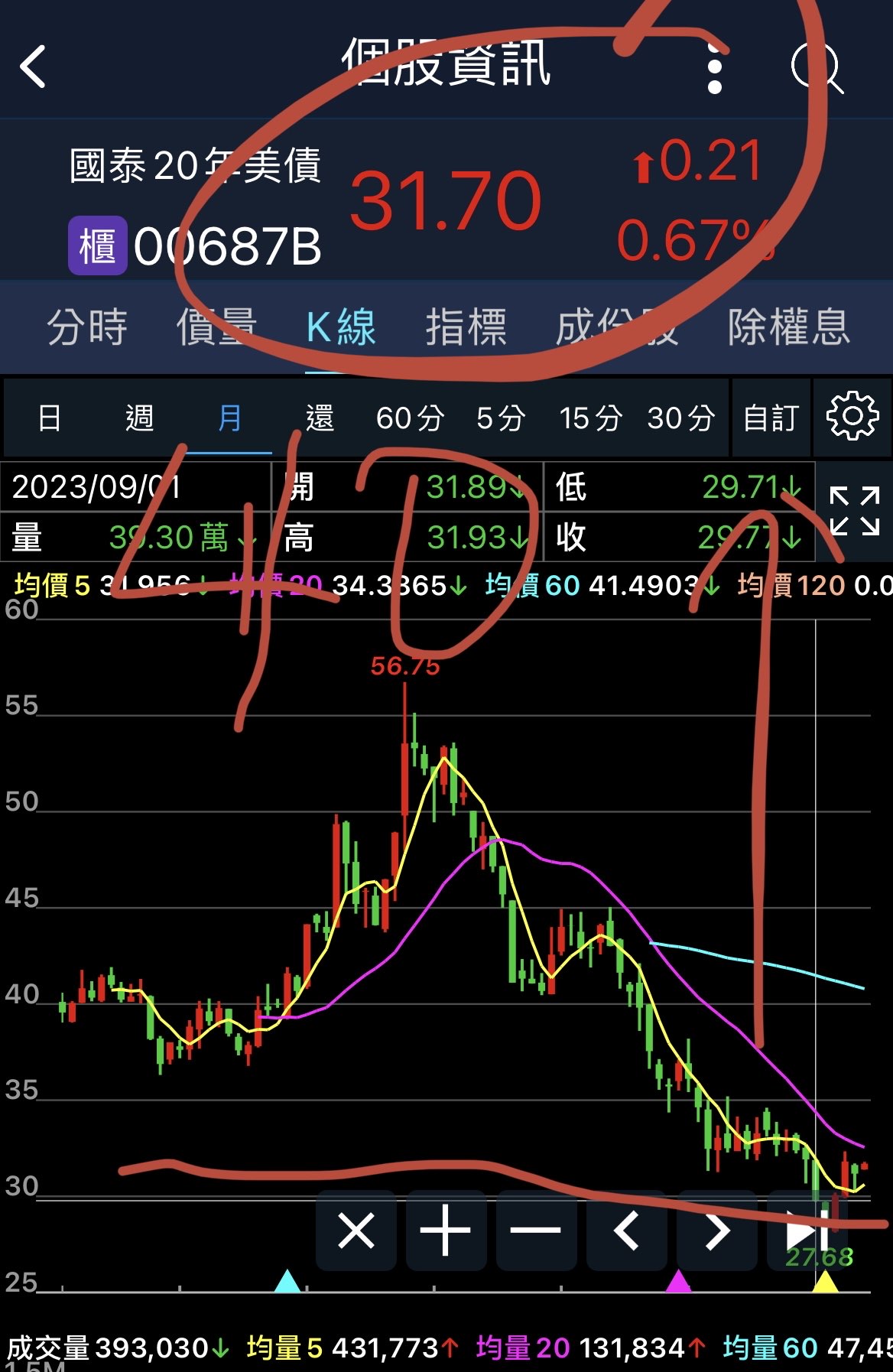Select the 週 weekly chart period
The height and width of the screenshot is (1372, 893).
tap(140, 418)
